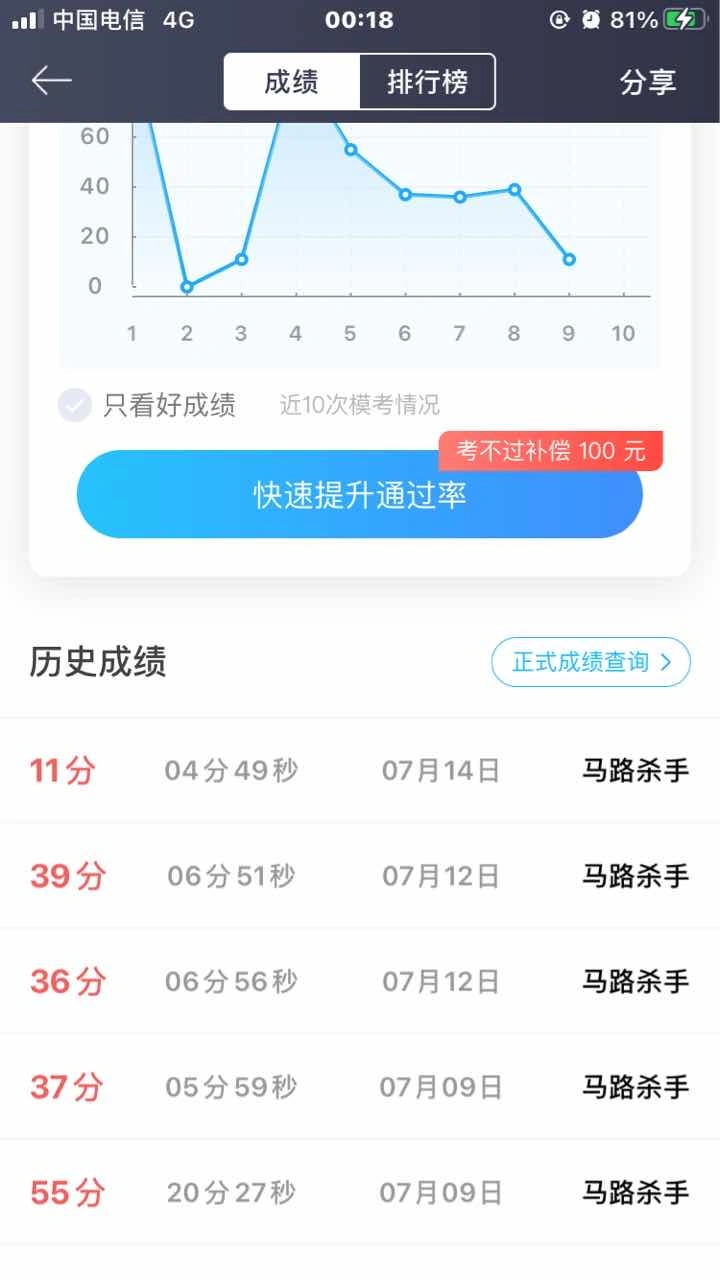
Task: Open the 11分 record from 07月14日
Action: tap(360, 771)
